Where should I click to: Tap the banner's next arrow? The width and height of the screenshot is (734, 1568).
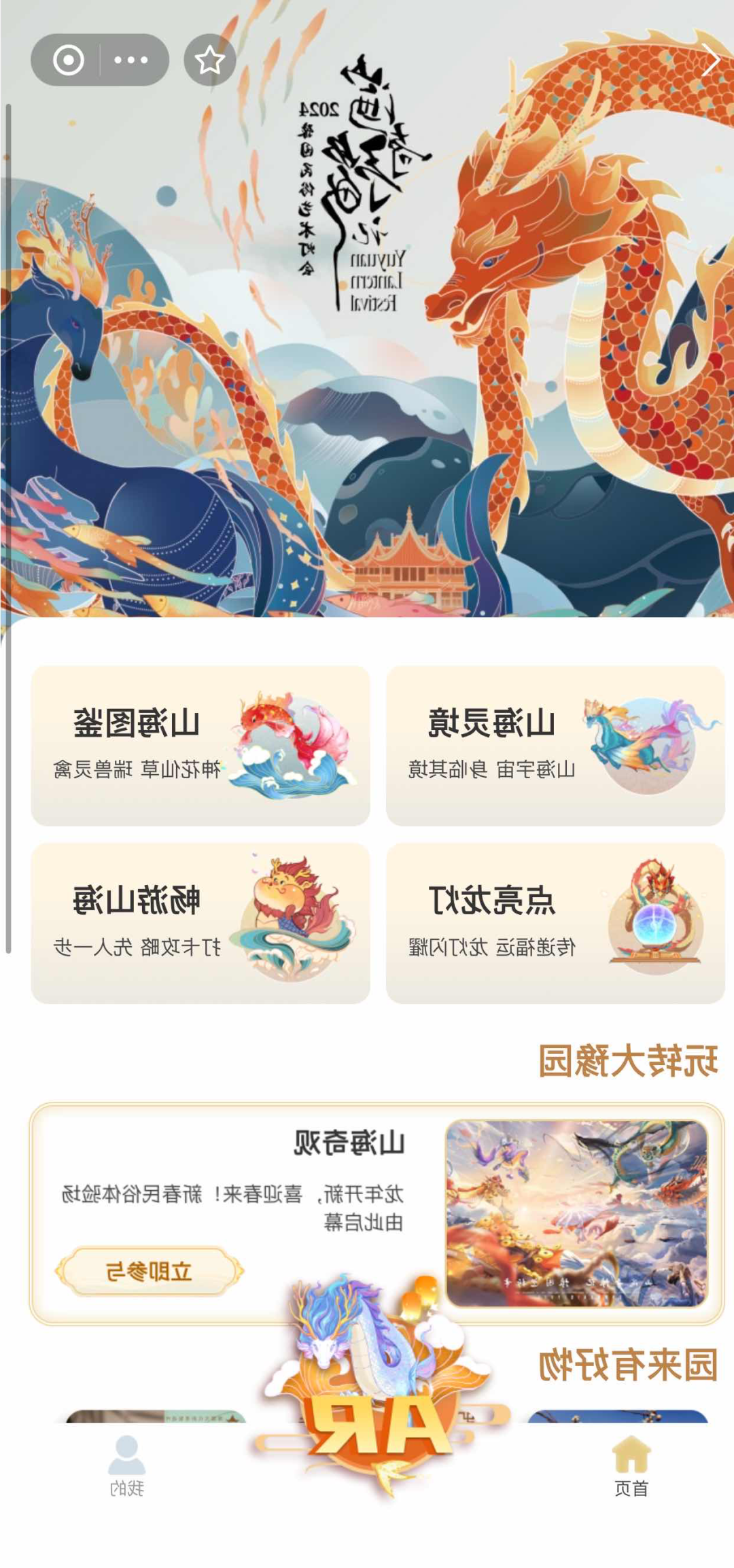pyautogui.click(x=710, y=60)
